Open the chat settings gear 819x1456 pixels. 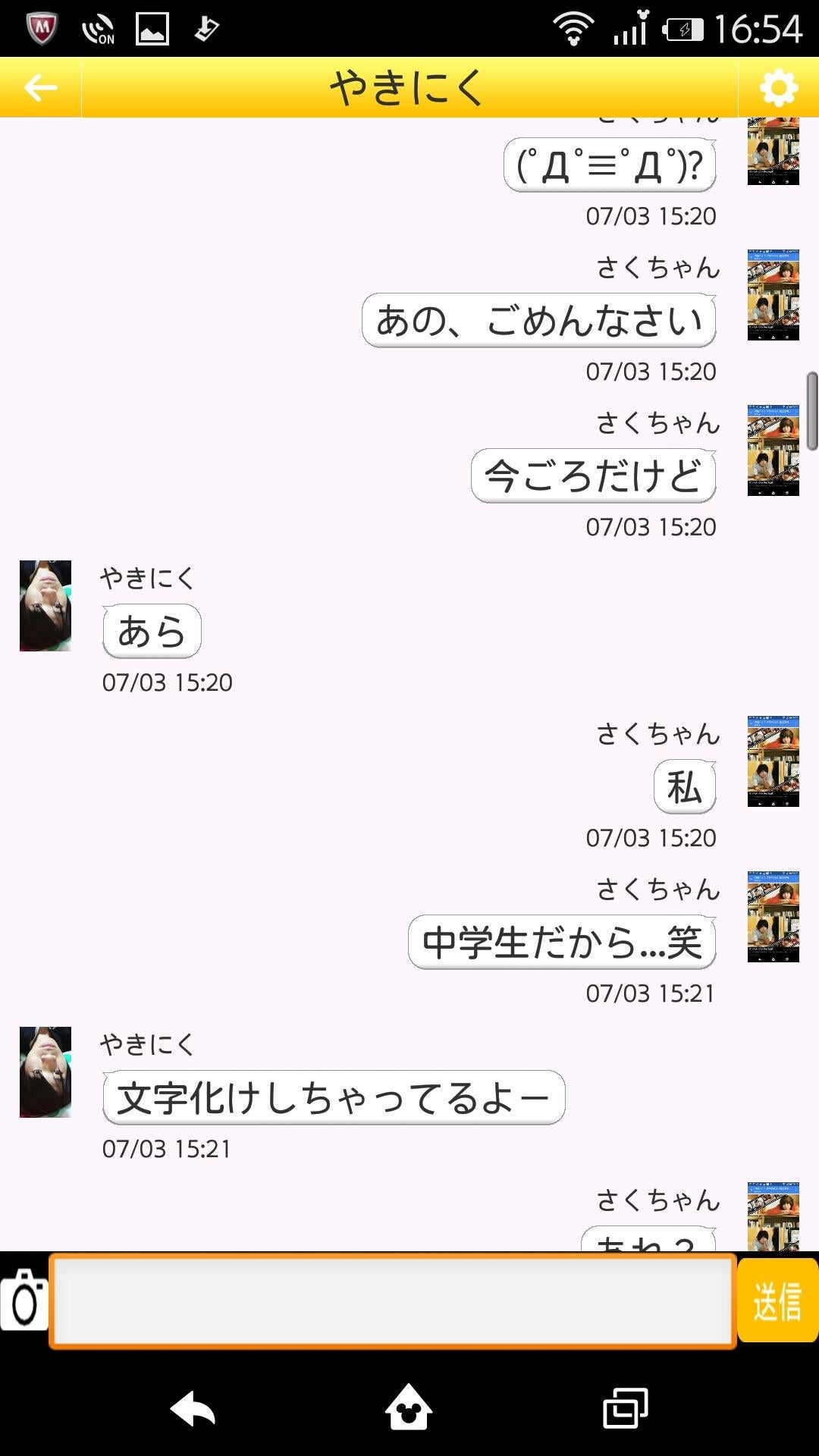(x=778, y=88)
